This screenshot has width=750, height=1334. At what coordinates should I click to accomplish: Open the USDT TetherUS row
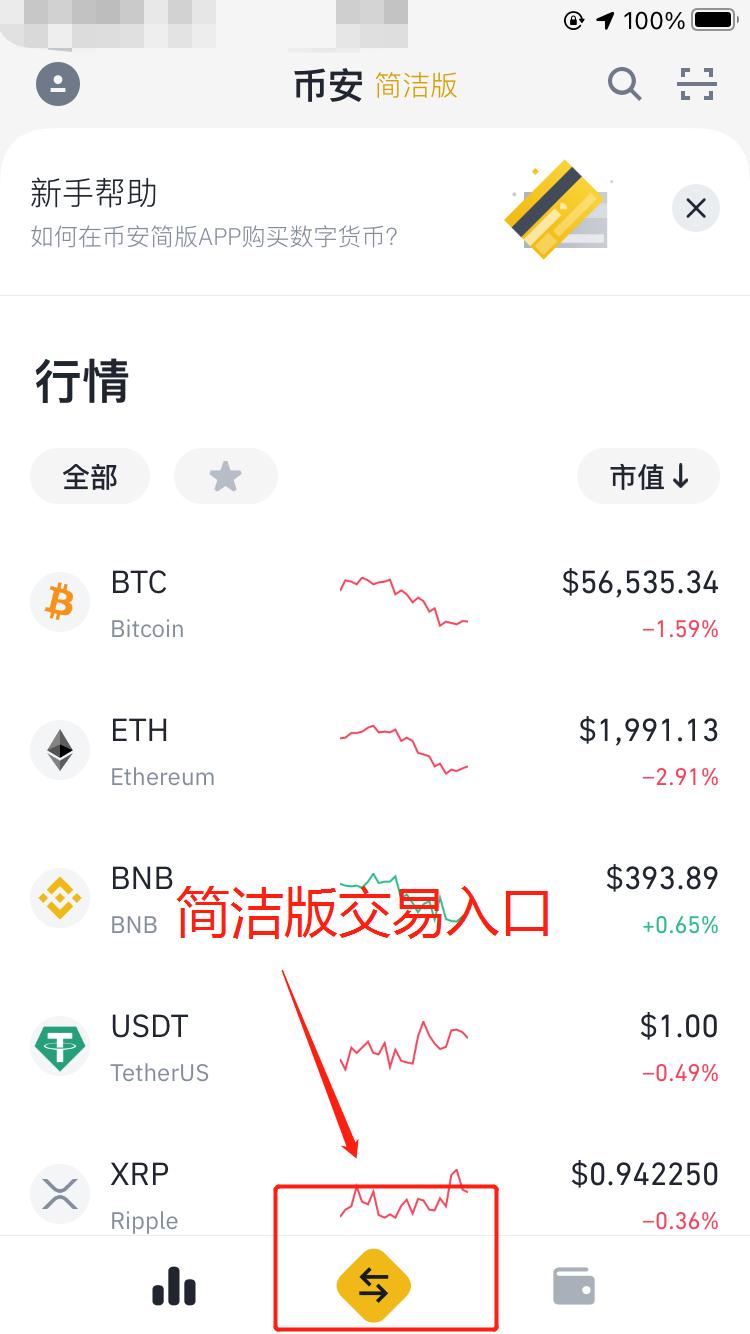point(375,1048)
